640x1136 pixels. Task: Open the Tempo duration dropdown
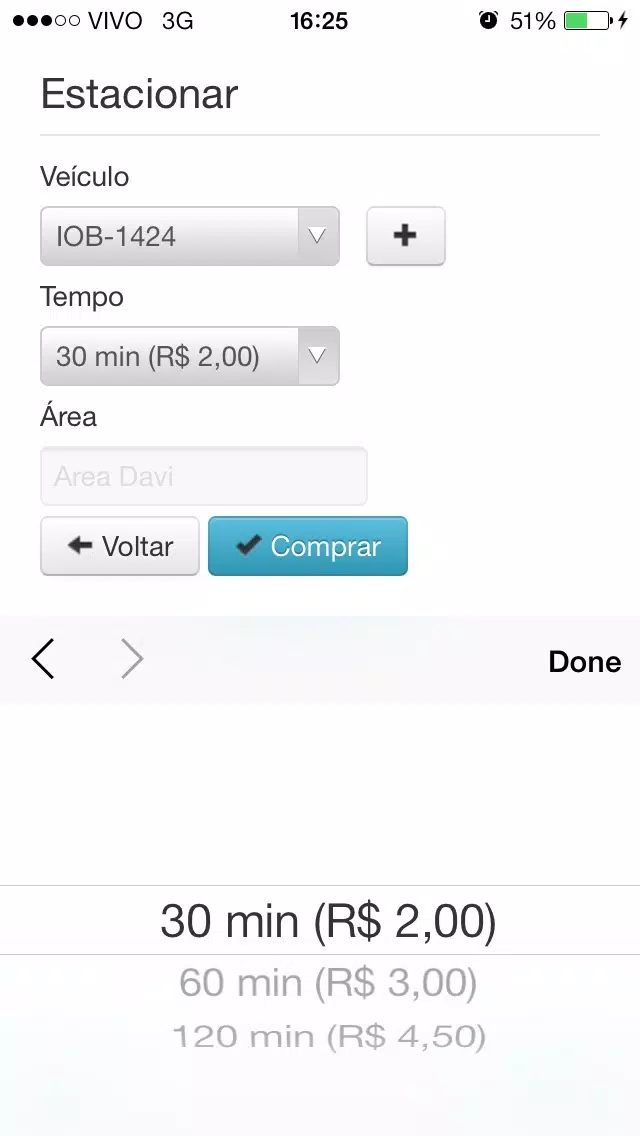tap(190, 356)
